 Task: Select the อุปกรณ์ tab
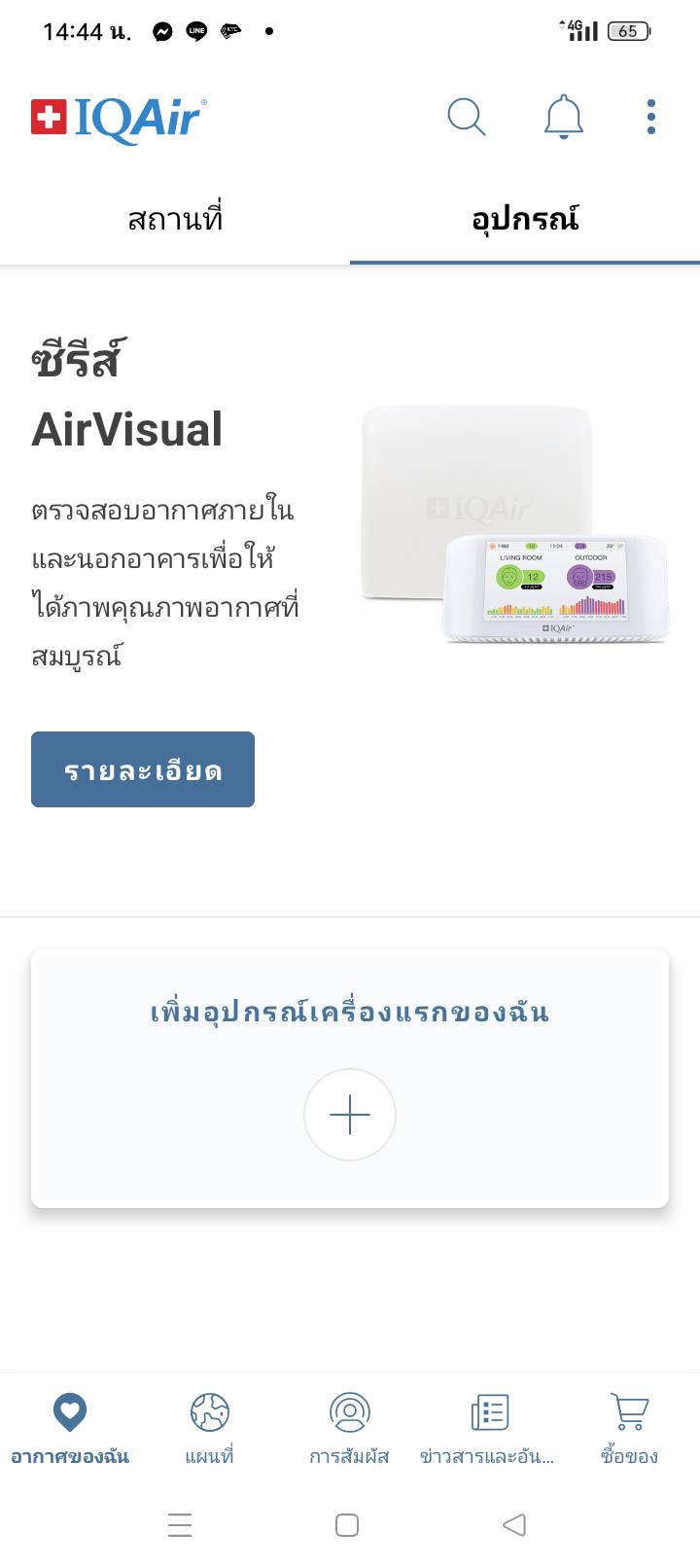point(525,219)
